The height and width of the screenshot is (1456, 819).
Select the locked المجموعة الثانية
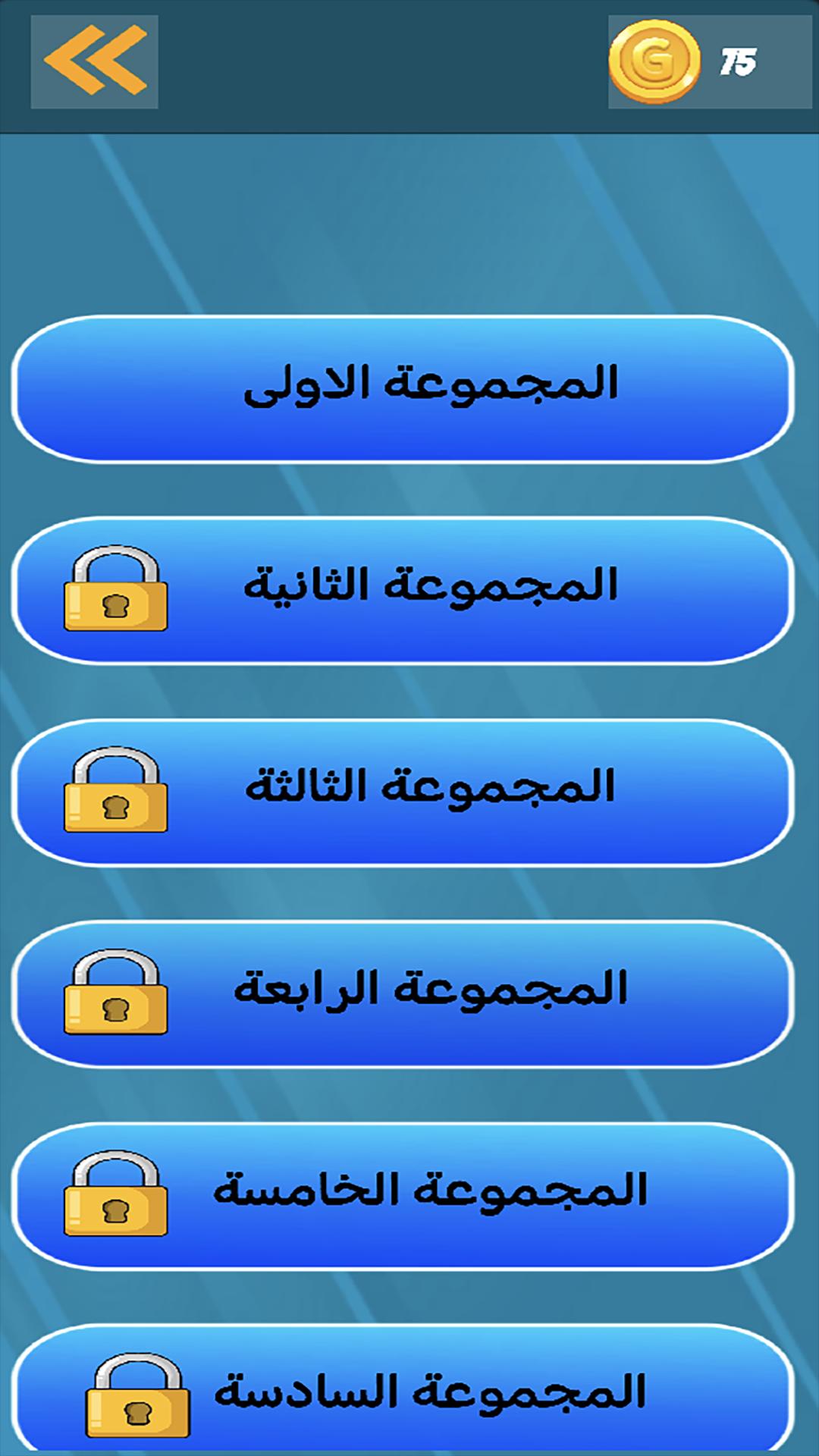tap(403, 591)
